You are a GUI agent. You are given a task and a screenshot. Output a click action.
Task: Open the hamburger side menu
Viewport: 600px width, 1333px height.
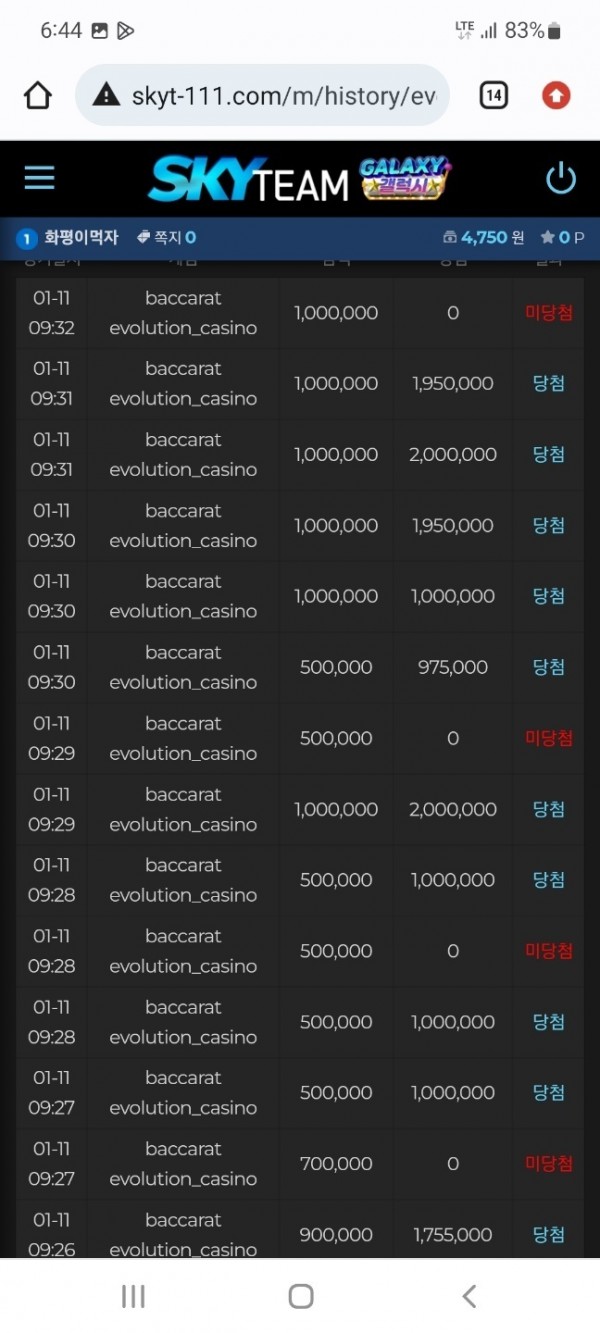click(39, 178)
